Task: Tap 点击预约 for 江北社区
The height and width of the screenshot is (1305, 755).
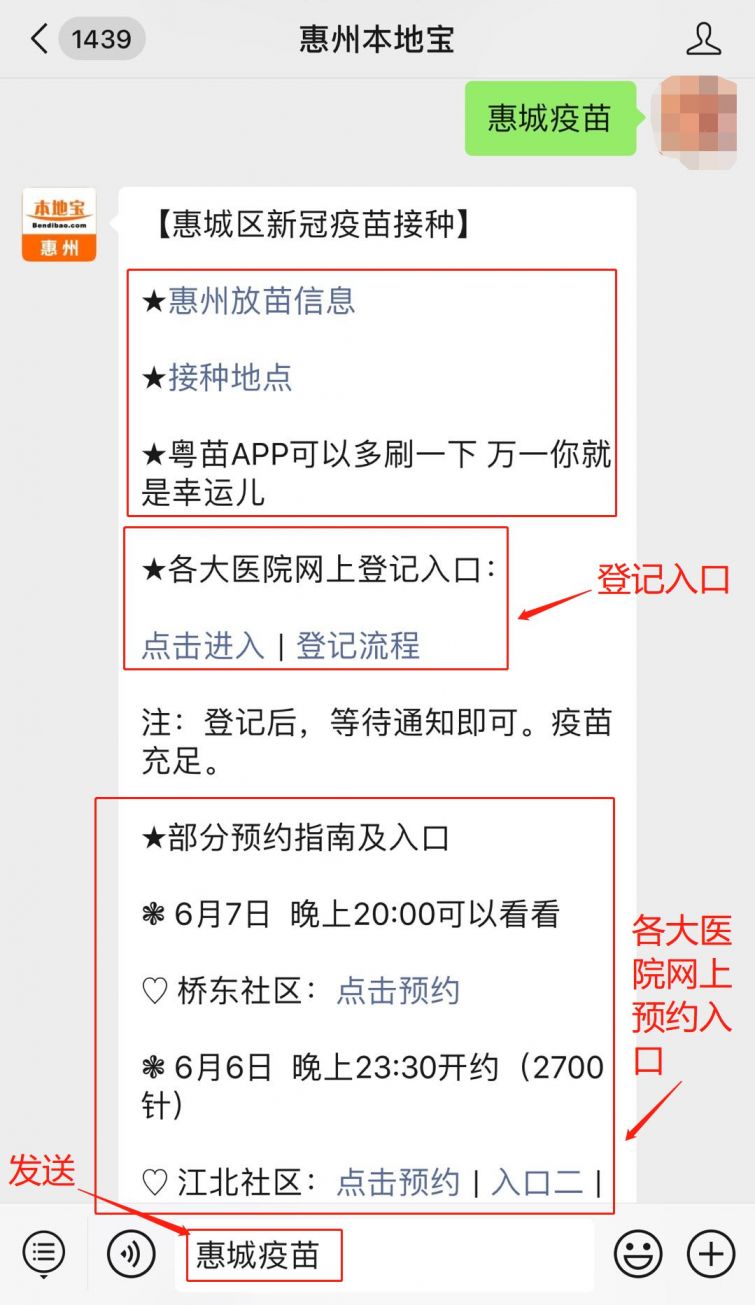Action: [x=398, y=1183]
